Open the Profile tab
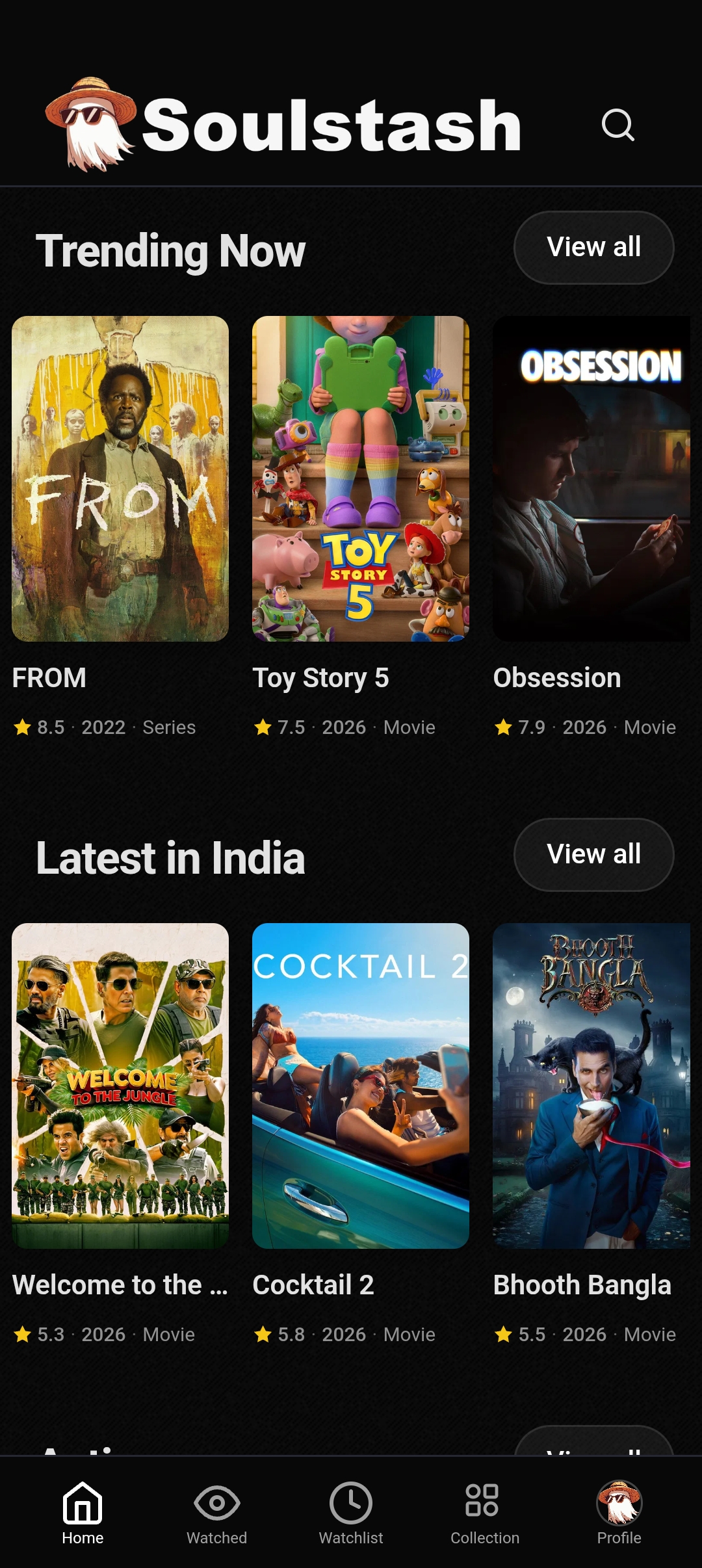Screen dimensions: 702x1568 click(619, 1513)
